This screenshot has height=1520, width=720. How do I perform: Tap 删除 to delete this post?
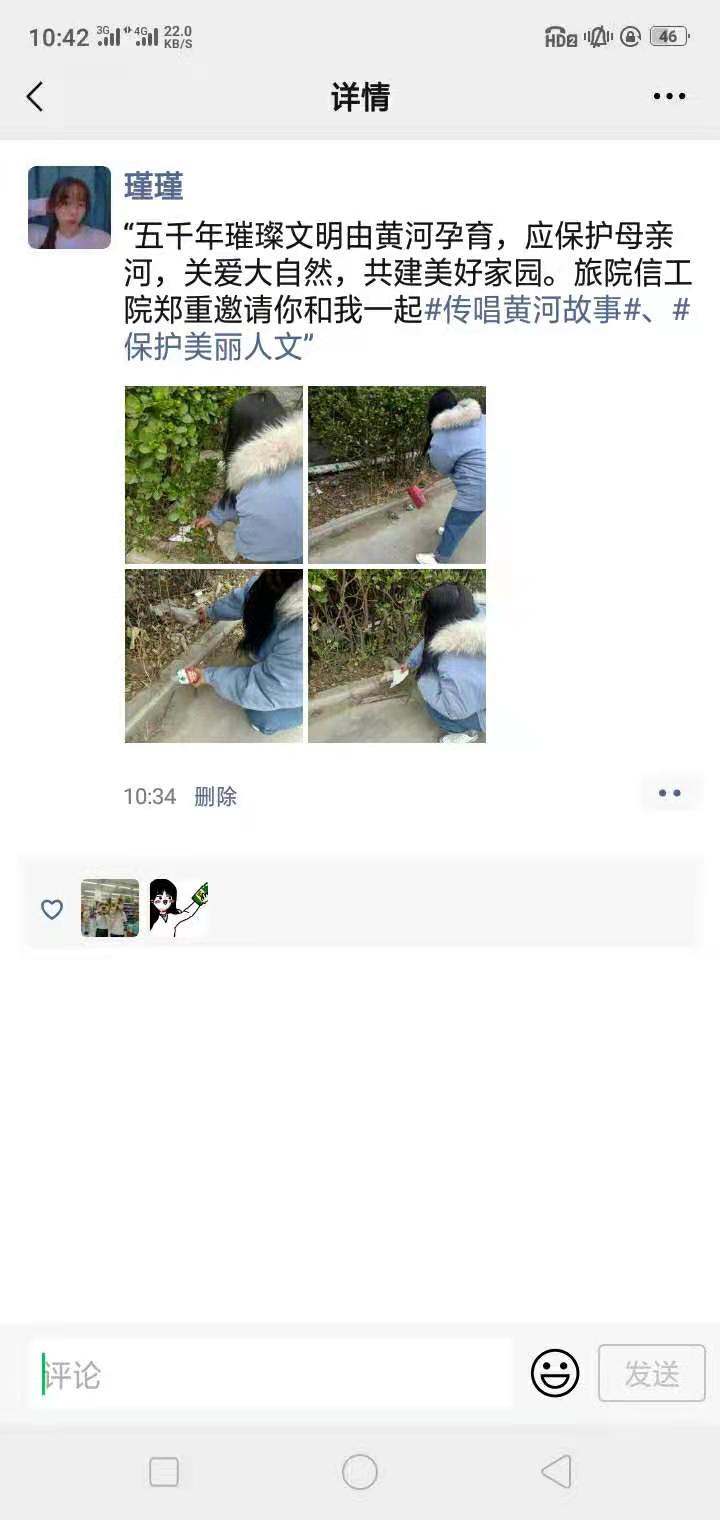click(x=215, y=797)
